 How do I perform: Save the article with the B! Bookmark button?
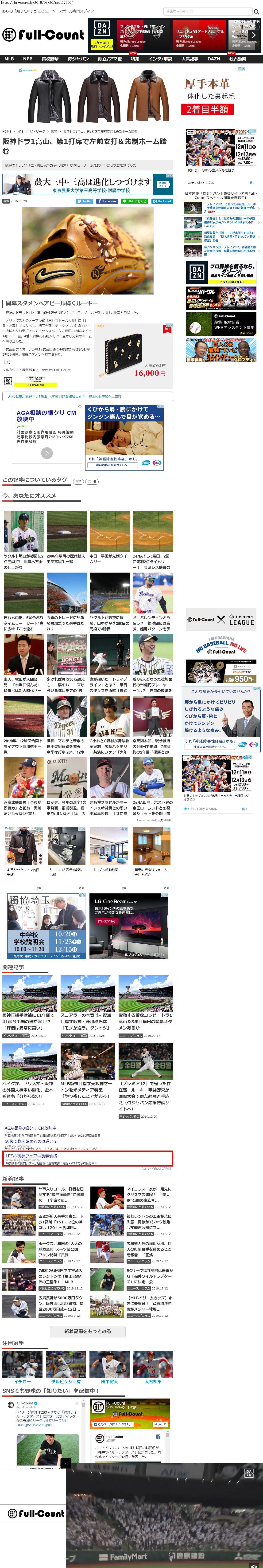[x=162, y=201]
